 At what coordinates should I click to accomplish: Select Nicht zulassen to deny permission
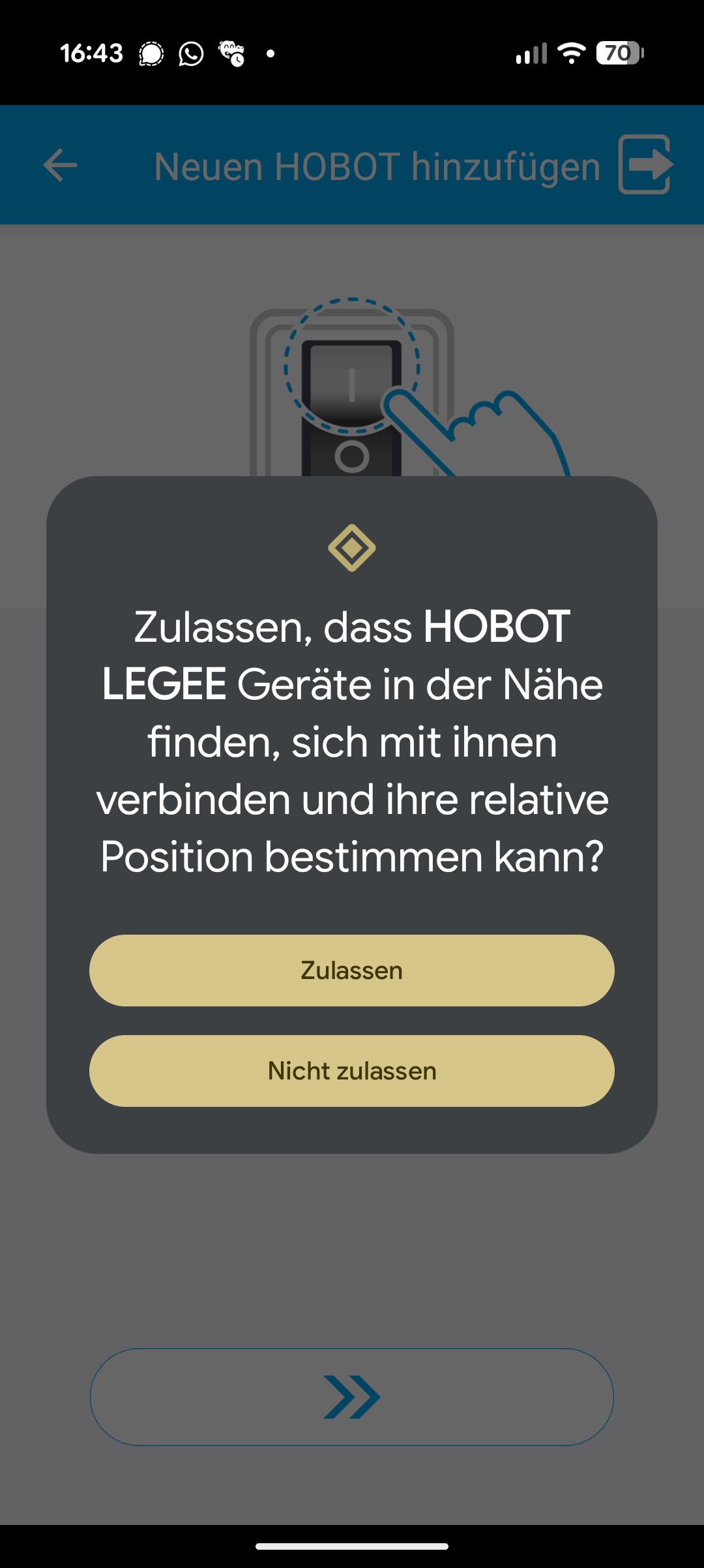pyautogui.click(x=351, y=1070)
